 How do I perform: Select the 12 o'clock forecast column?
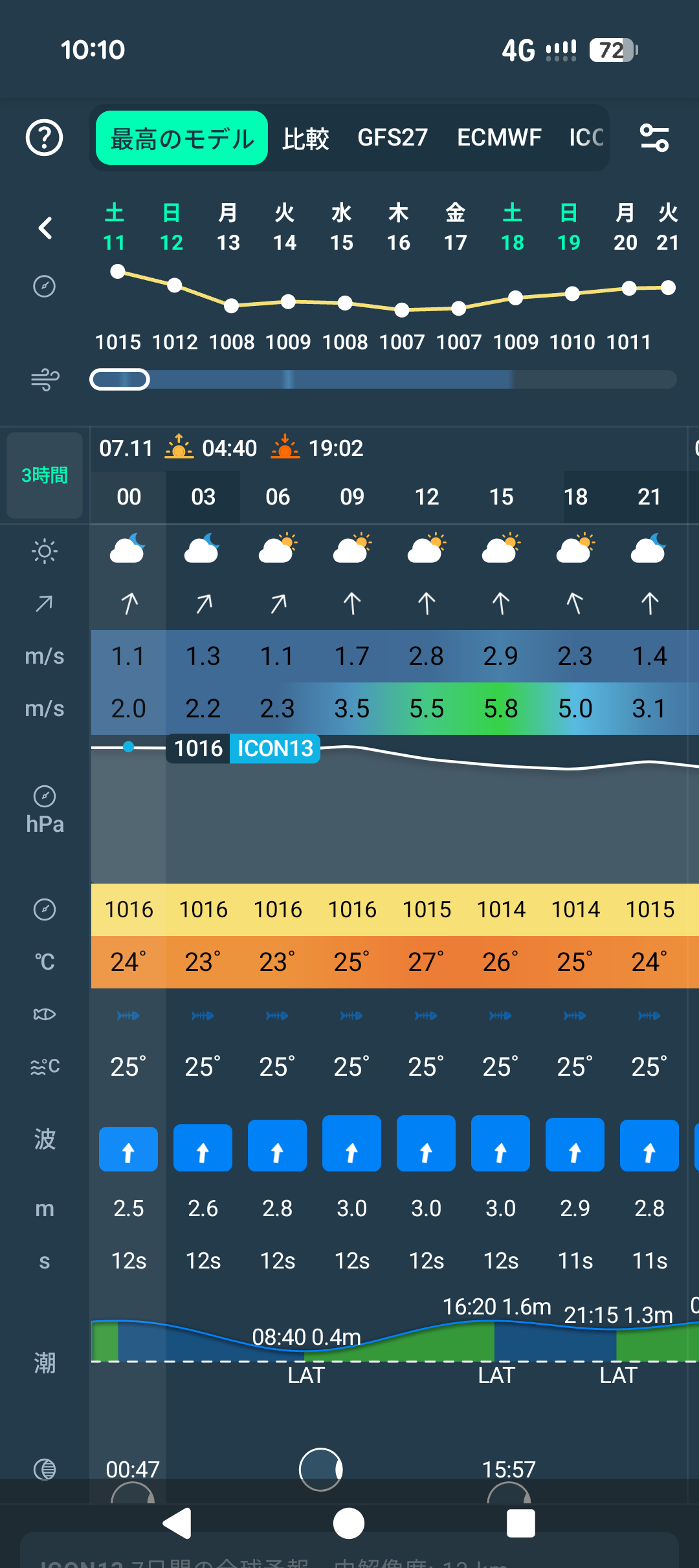pos(427,497)
